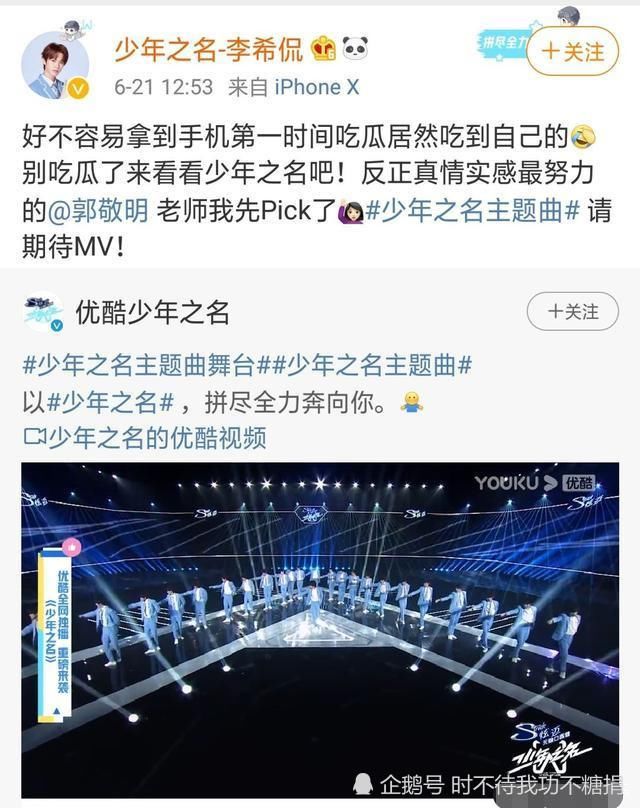Open 少年之名-李希侃's profile avatar

[x=56, y=66]
